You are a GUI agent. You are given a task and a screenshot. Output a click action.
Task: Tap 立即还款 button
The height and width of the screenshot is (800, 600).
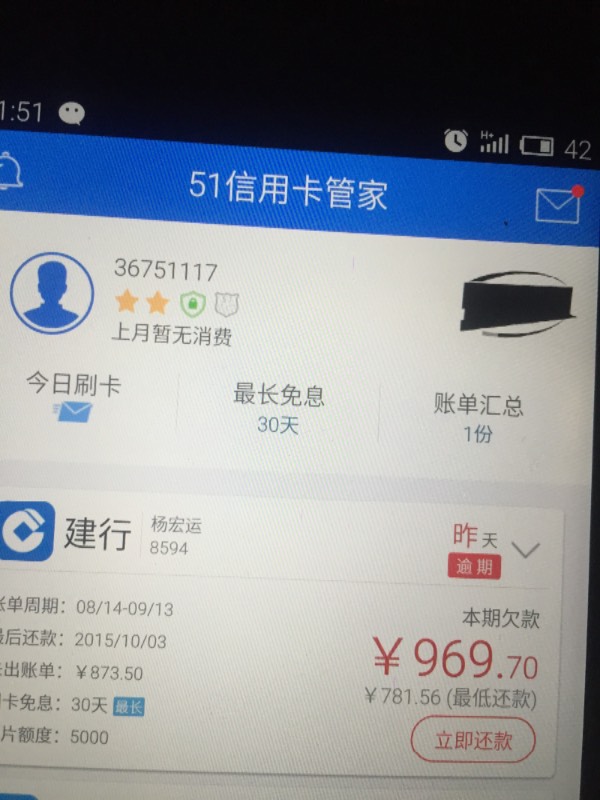click(473, 741)
